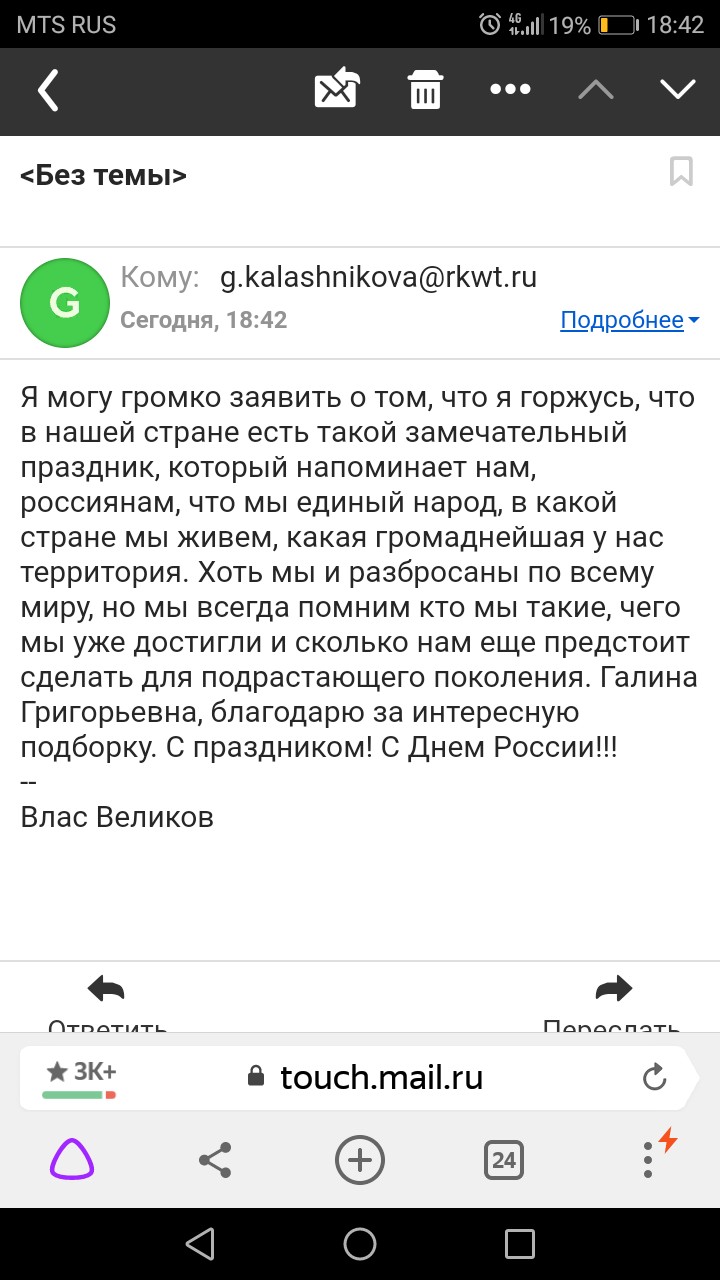Open a new browser tab
The height and width of the screenshot is (1280, 720).
coord(360,1160)
